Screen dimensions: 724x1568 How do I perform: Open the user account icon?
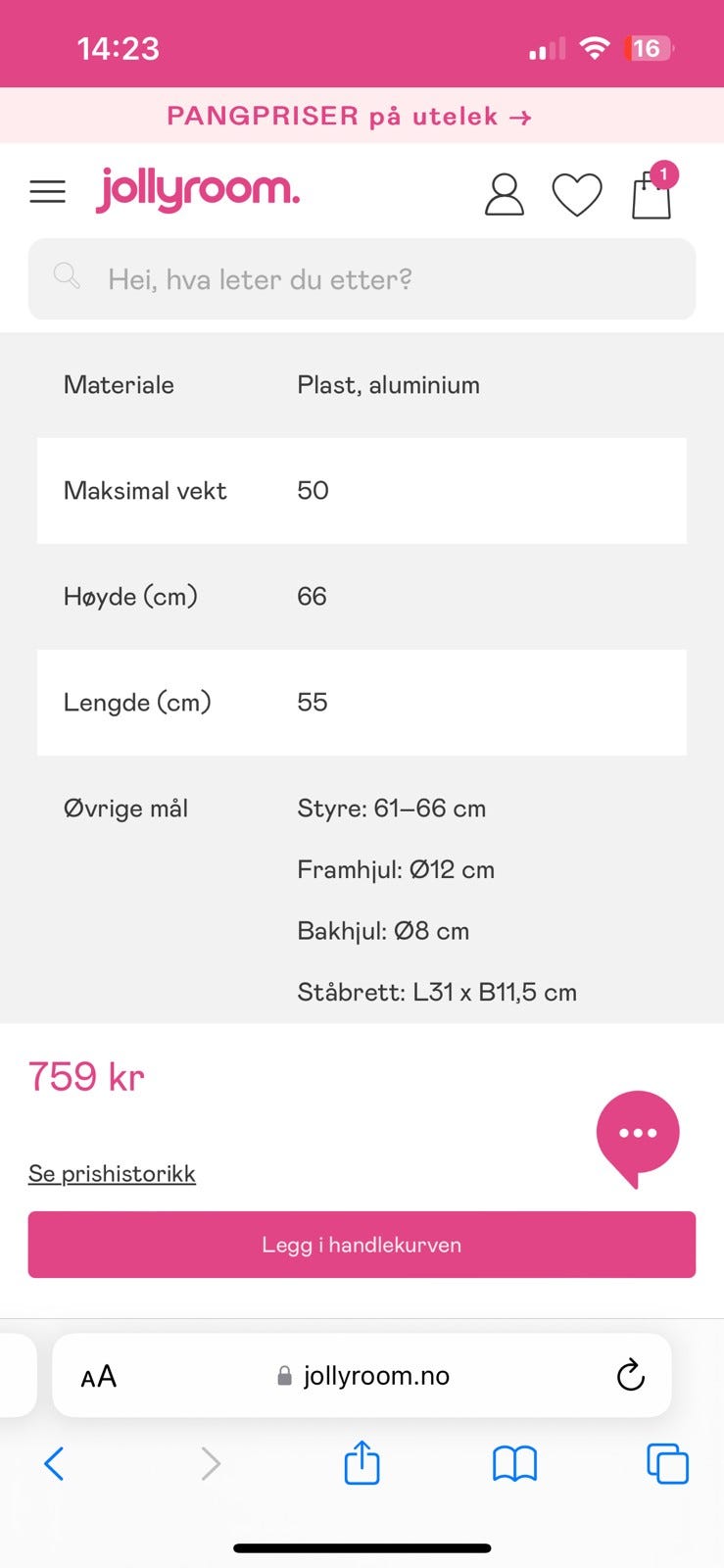505,194
